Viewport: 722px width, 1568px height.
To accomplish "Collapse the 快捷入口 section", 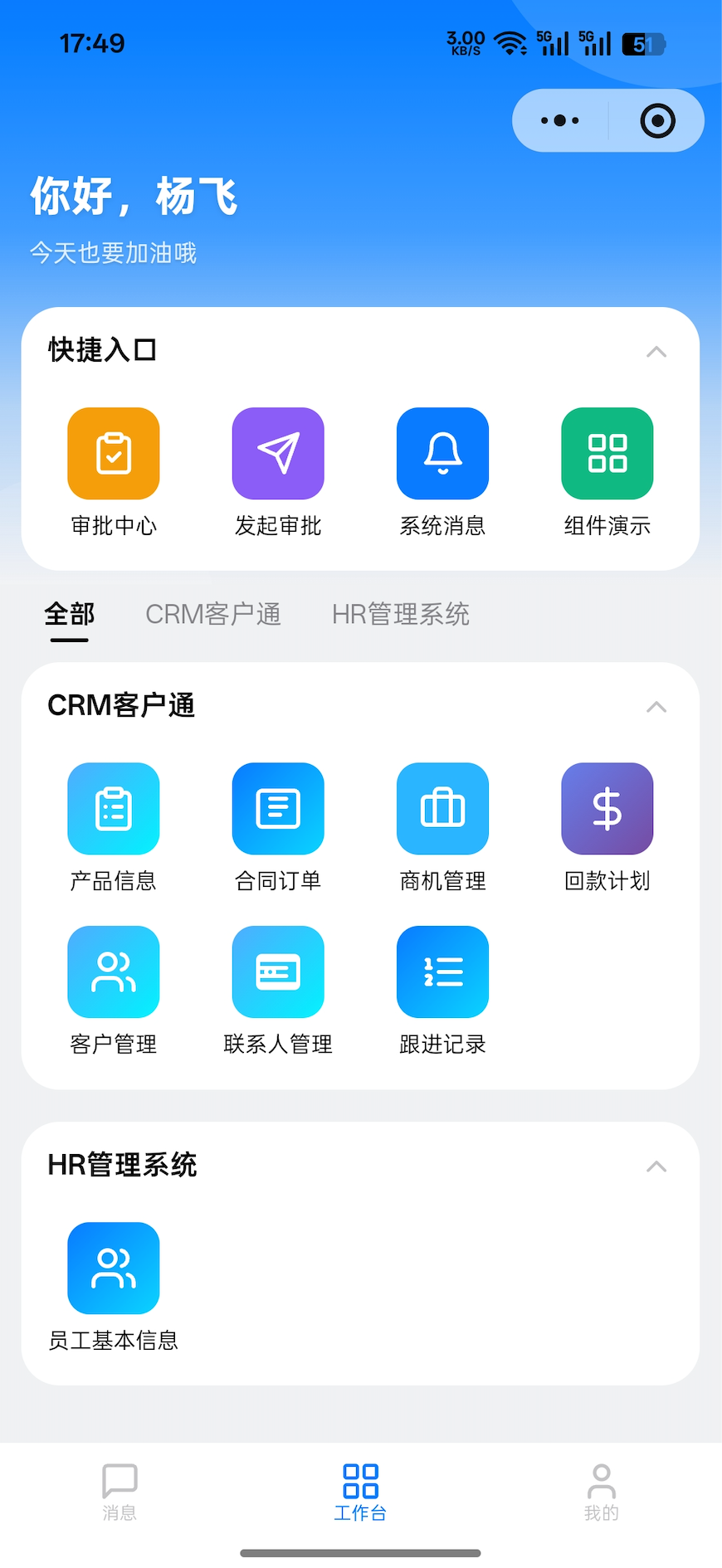I will pyautogui.click(x=656, y=352).
